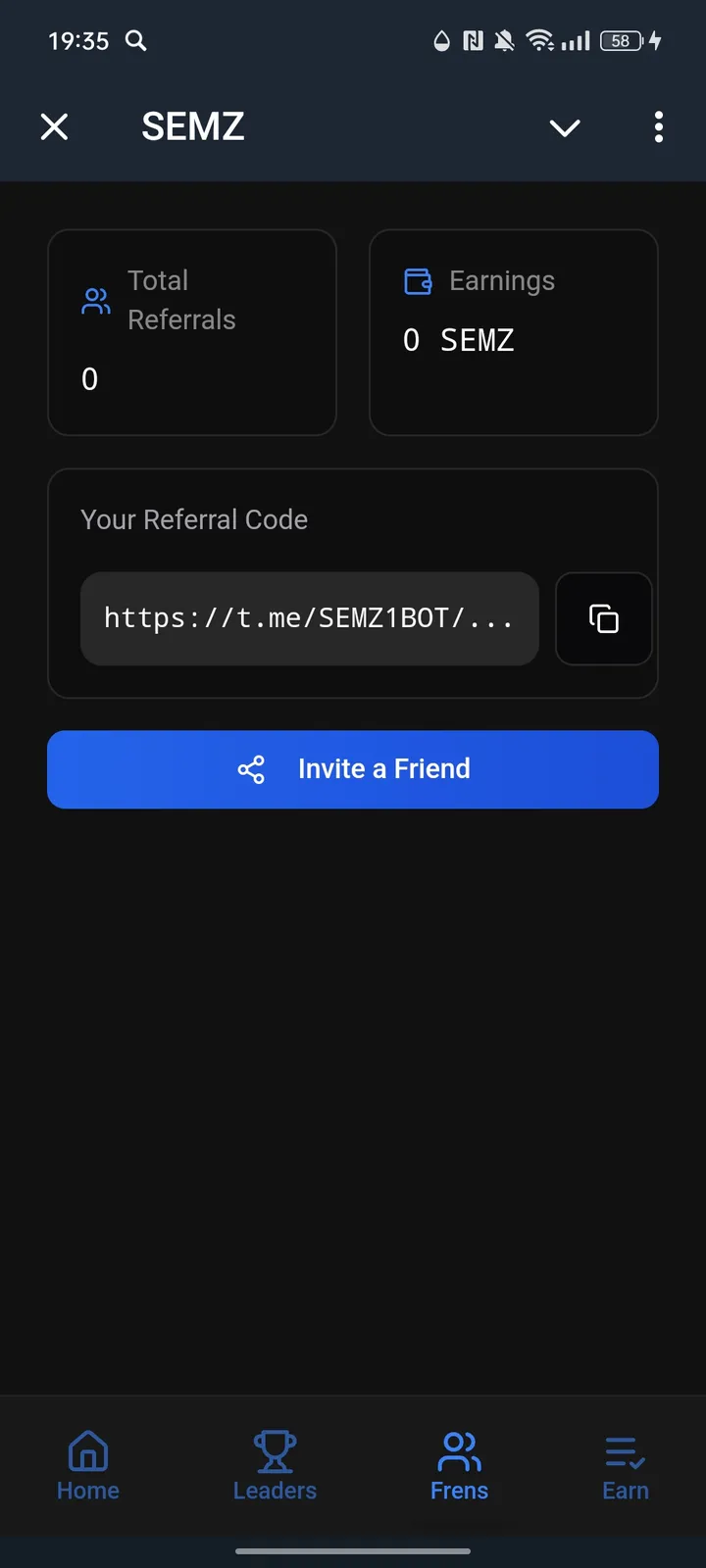Open the three-dot options menu
The height and width of the screenshot is (1568, 706).
[658, 127]
